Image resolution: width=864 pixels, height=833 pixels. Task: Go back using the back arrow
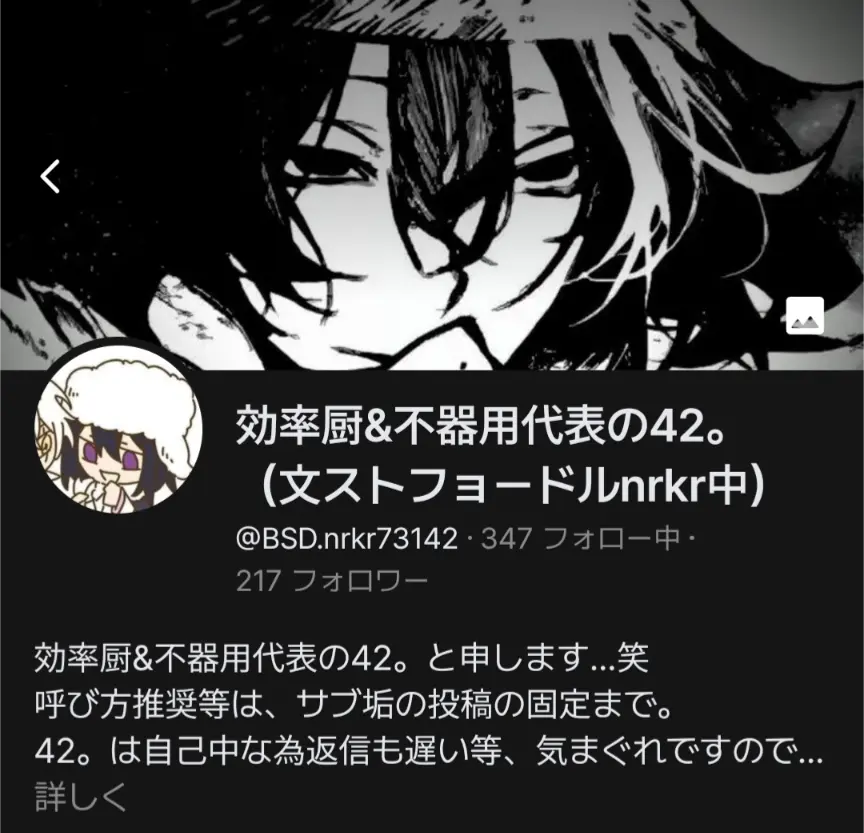point(50,176)
